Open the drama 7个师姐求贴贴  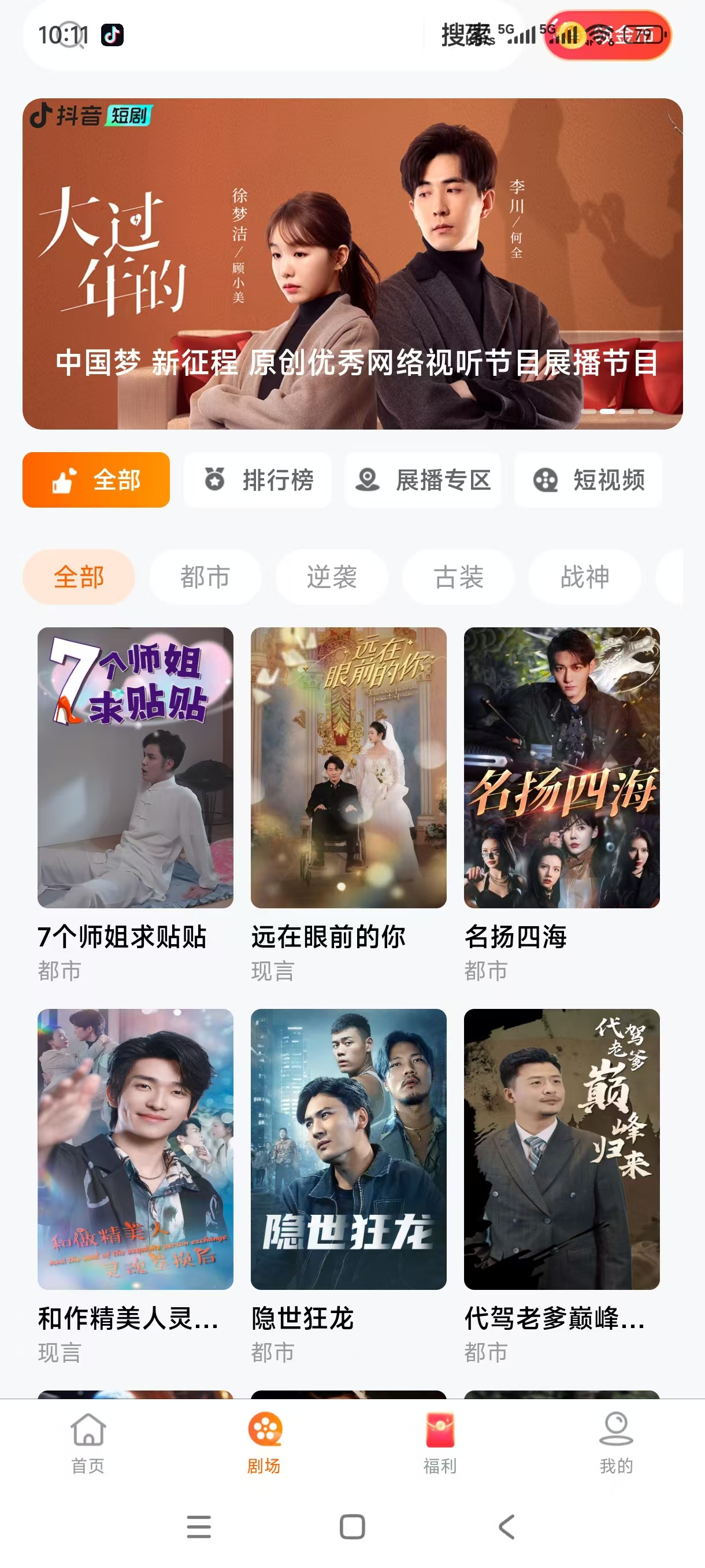(135, 768)
